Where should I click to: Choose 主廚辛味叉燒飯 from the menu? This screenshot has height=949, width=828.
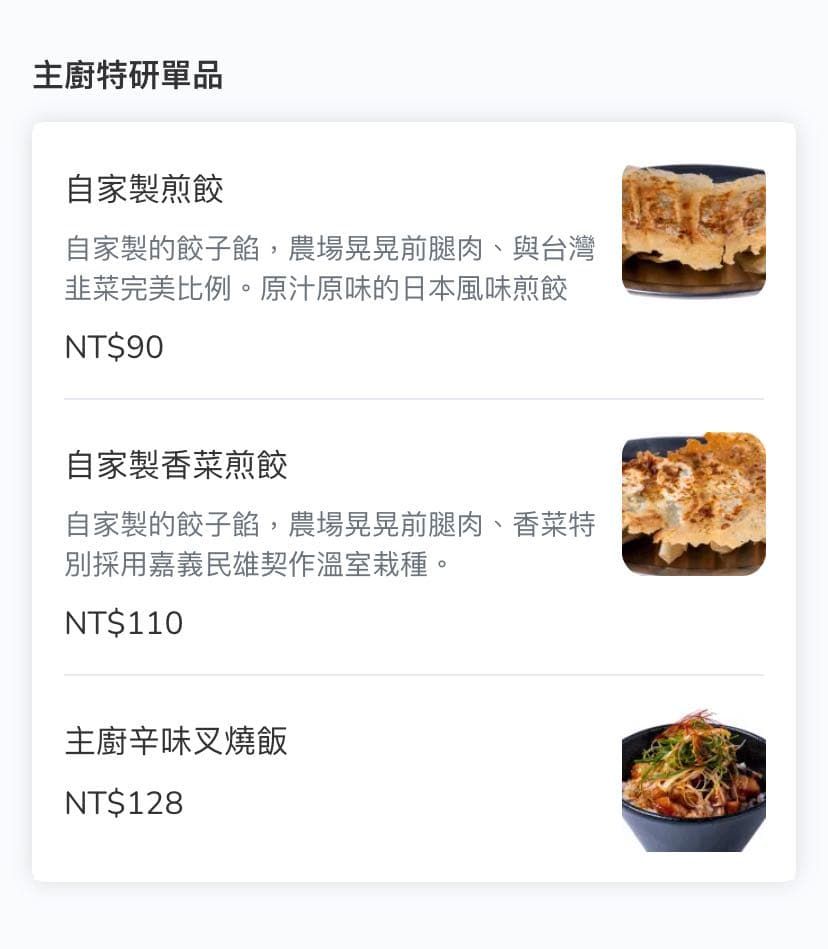414,778
